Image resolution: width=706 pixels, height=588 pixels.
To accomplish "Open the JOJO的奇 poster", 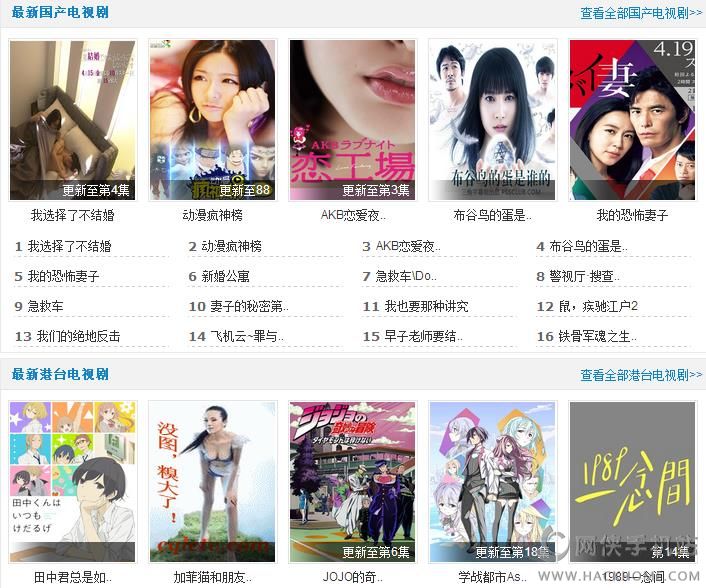I will tap(352, 481).
